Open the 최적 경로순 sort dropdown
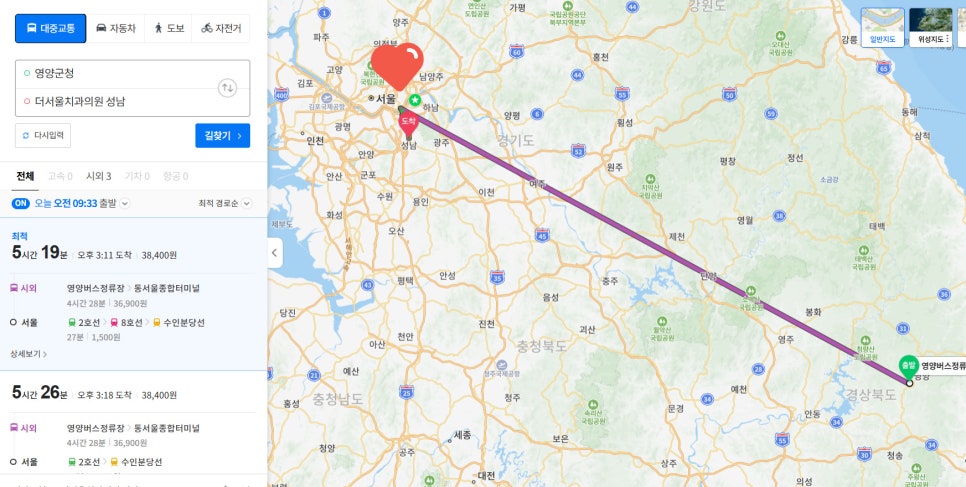The height and width of the screenshot is (487, 966). tap(224, 203)
